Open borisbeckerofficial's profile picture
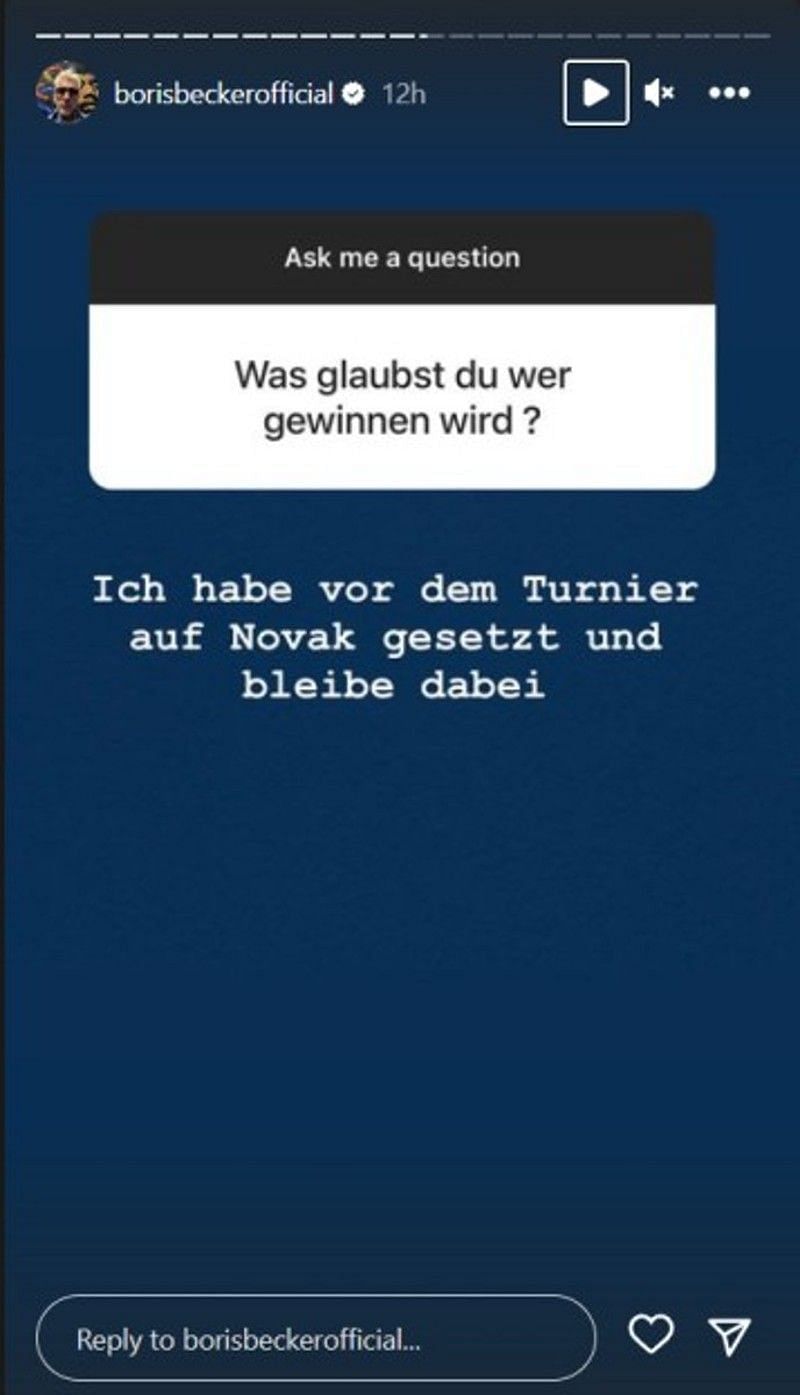Image resolution: width=800 pixels, height=1395 pixels. point(66,93)
